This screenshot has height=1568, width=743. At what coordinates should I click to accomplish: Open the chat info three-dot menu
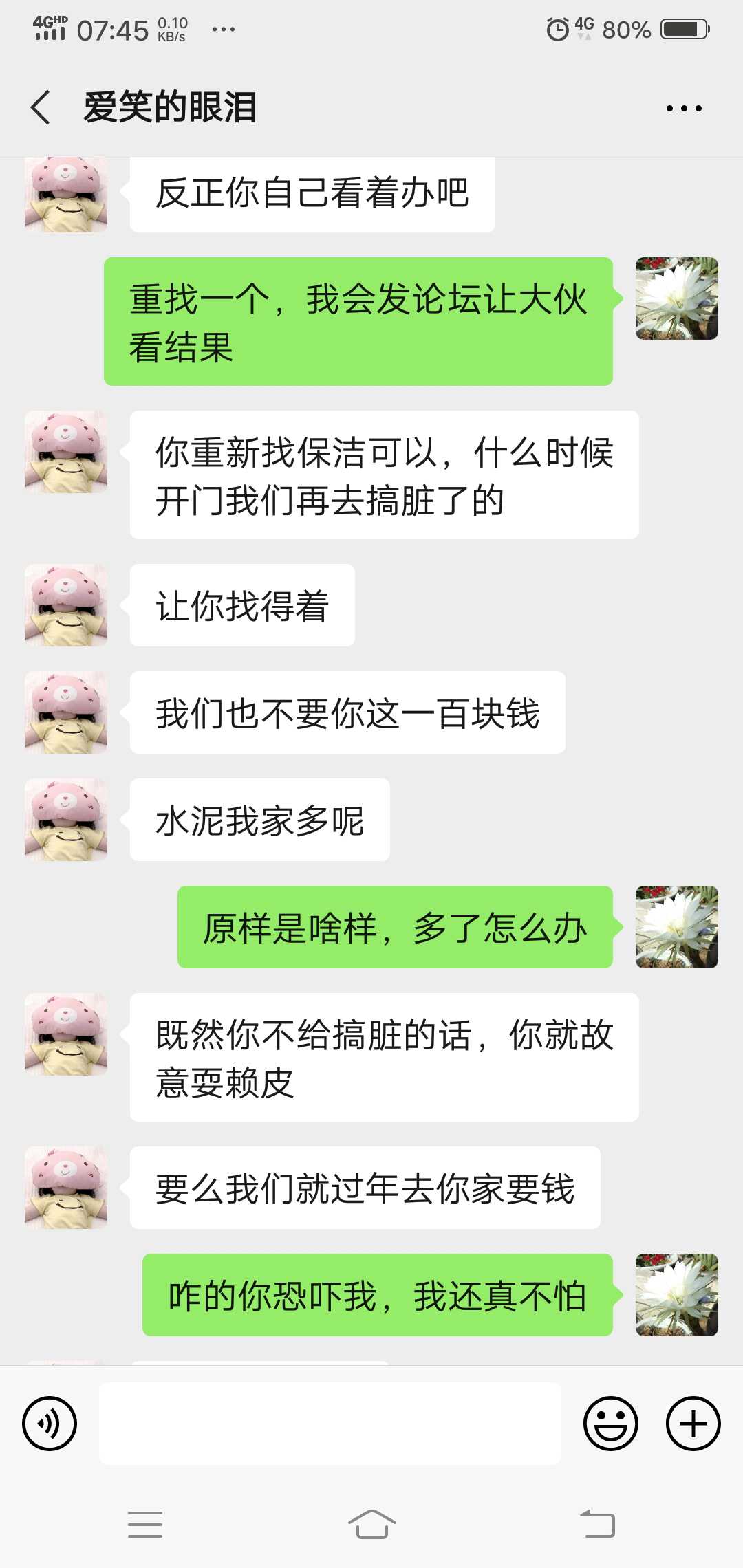pyautogui.click(x=684, y=108)
